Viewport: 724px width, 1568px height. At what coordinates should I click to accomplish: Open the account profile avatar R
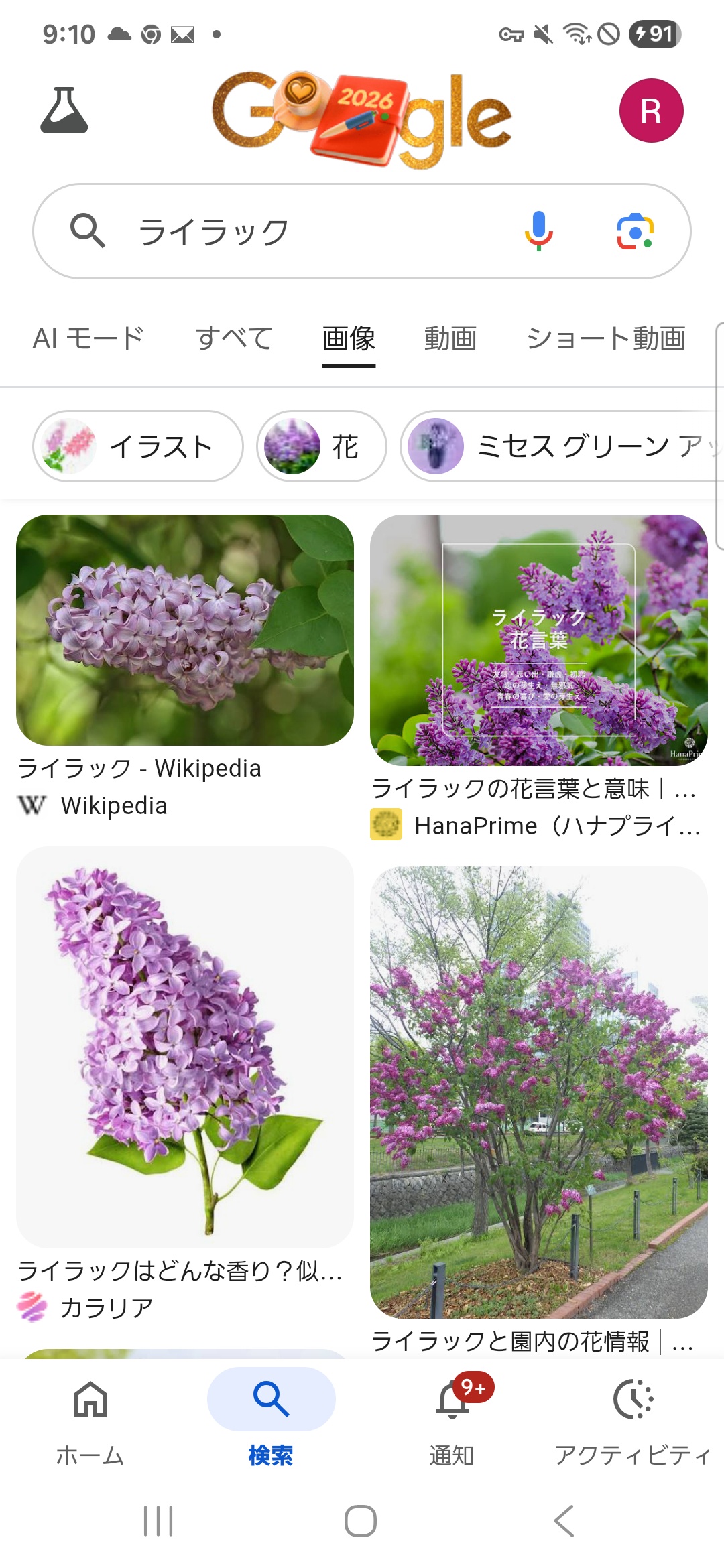[651, 111]
